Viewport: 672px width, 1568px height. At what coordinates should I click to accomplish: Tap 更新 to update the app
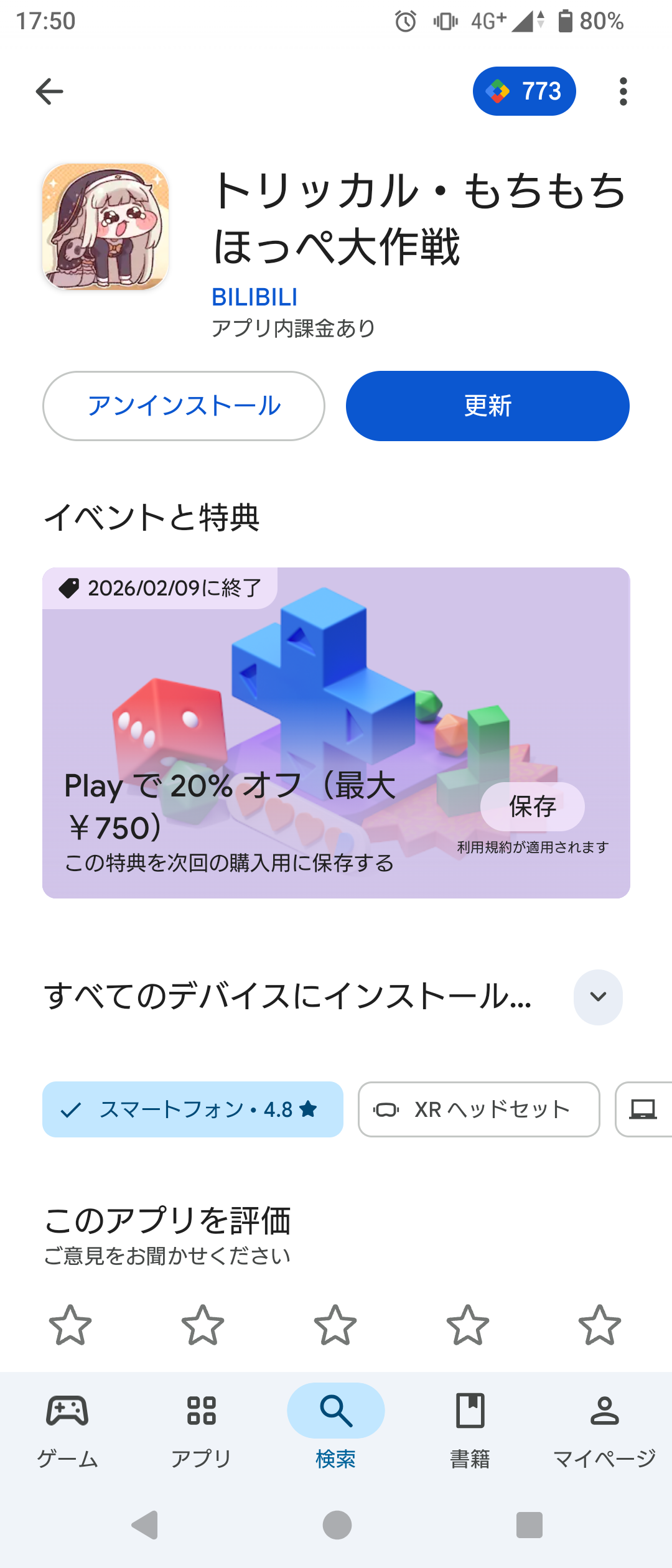click(487, 406)
